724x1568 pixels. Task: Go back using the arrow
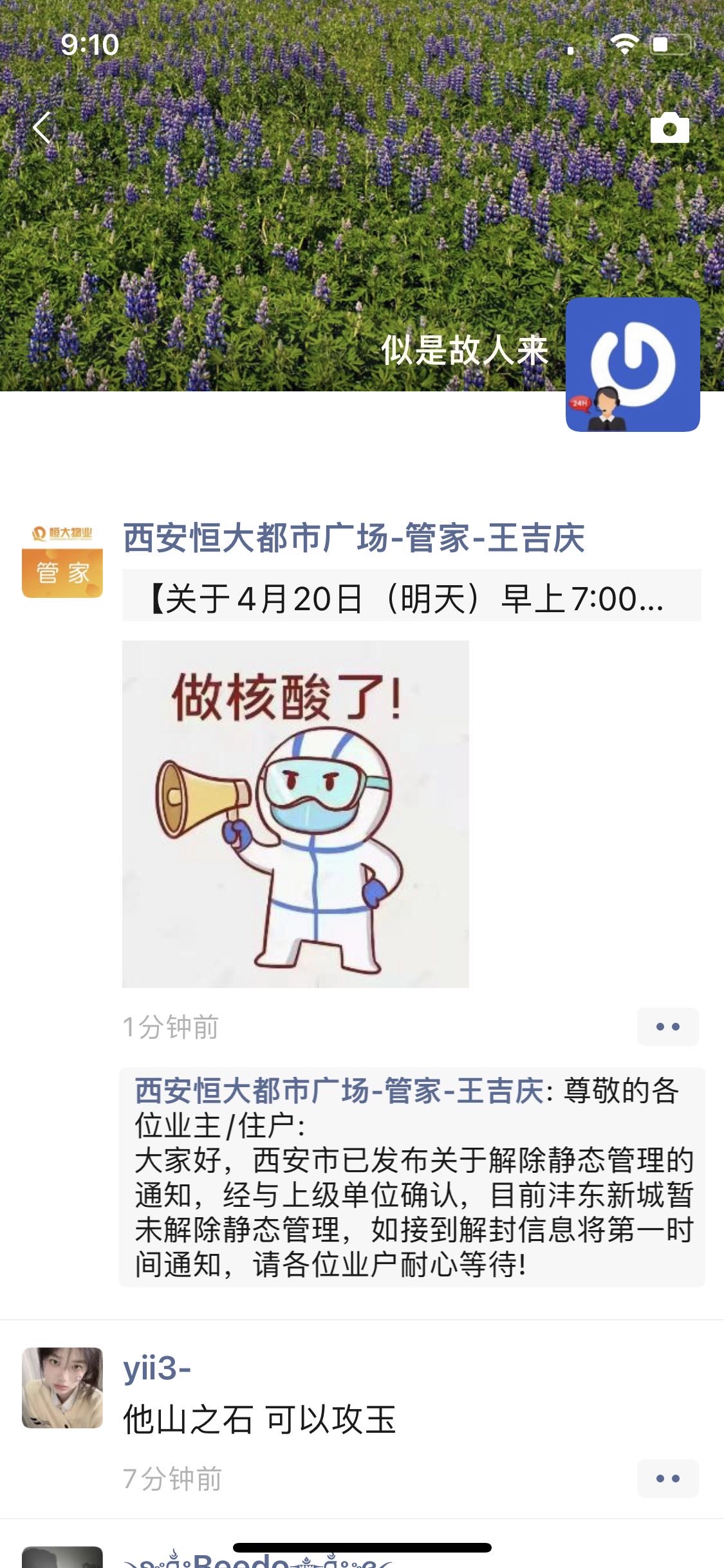tap(42, 127)
